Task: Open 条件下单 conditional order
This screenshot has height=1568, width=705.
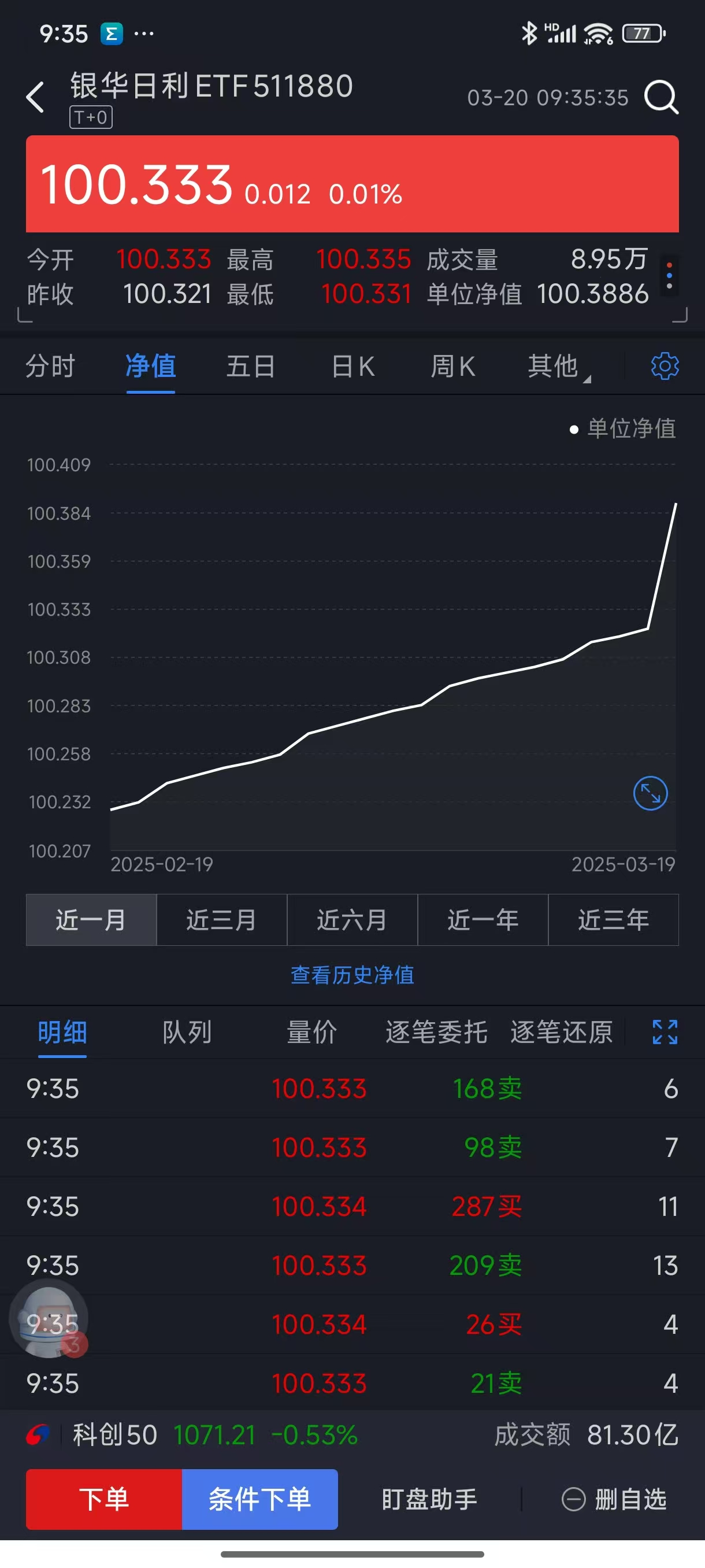Action: pyautogui.click(x=259, y=1499)
